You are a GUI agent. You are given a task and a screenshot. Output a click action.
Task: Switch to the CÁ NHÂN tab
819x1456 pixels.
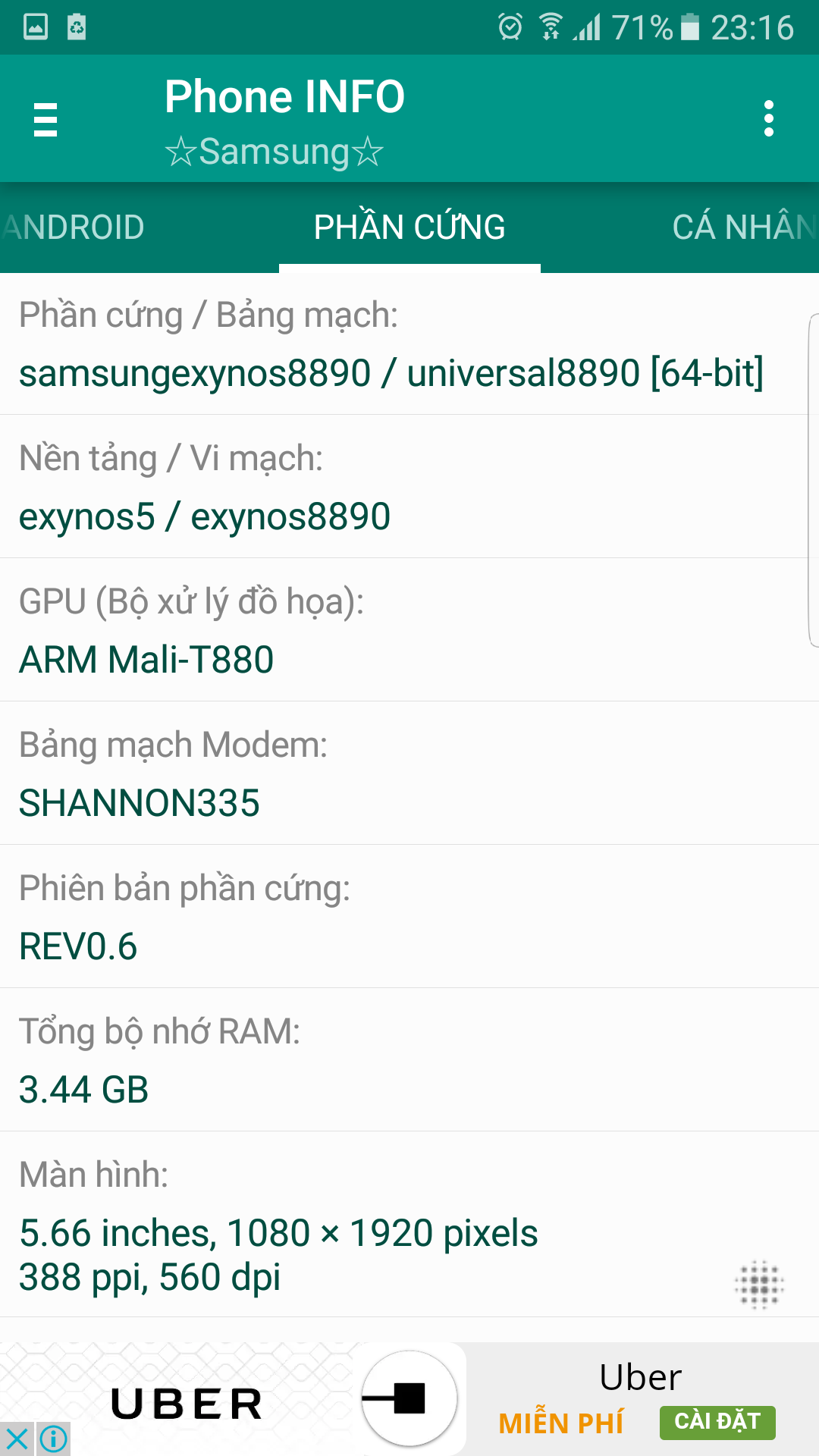(743, 227)
